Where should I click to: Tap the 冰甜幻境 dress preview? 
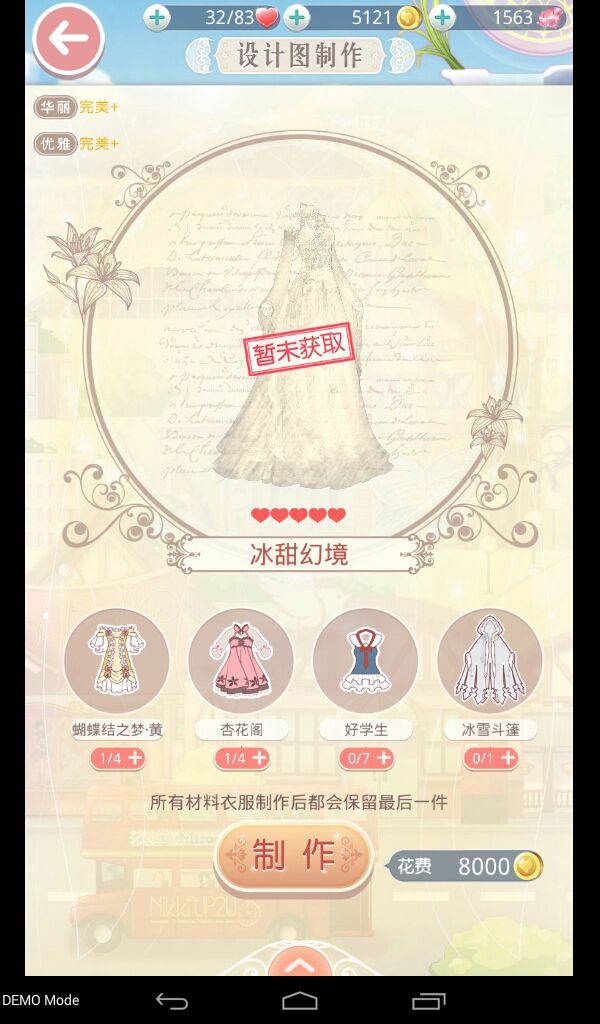click(302, 346)
